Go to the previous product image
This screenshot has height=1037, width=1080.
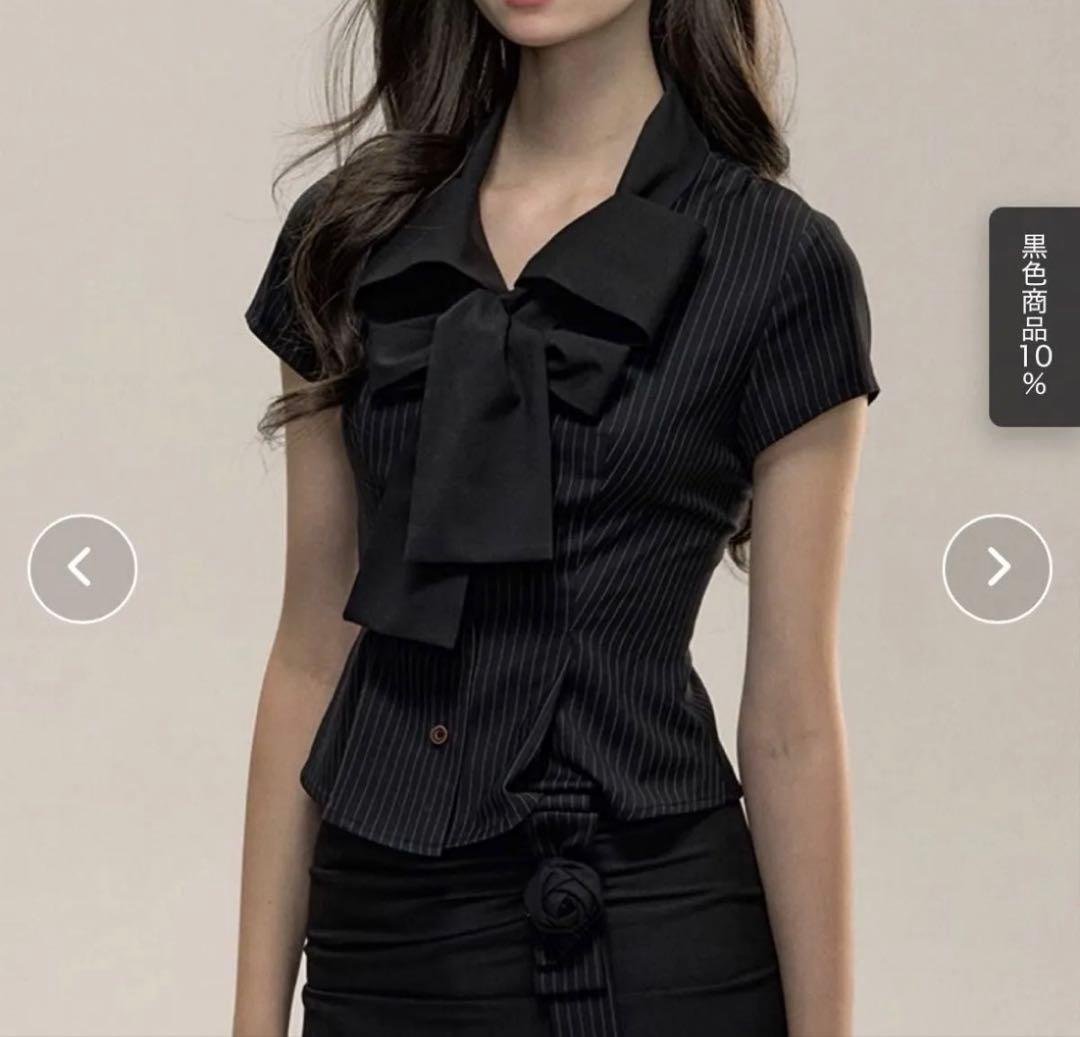(82, 568)
